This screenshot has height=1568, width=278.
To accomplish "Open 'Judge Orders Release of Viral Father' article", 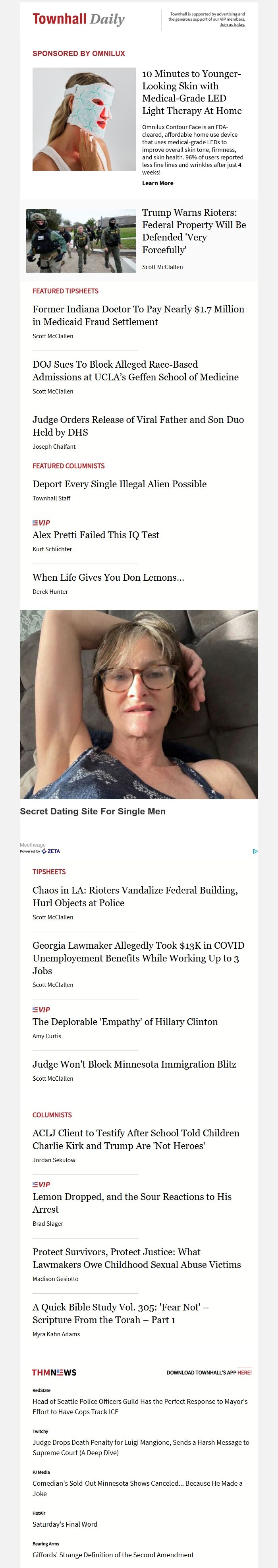I will 138,425.
